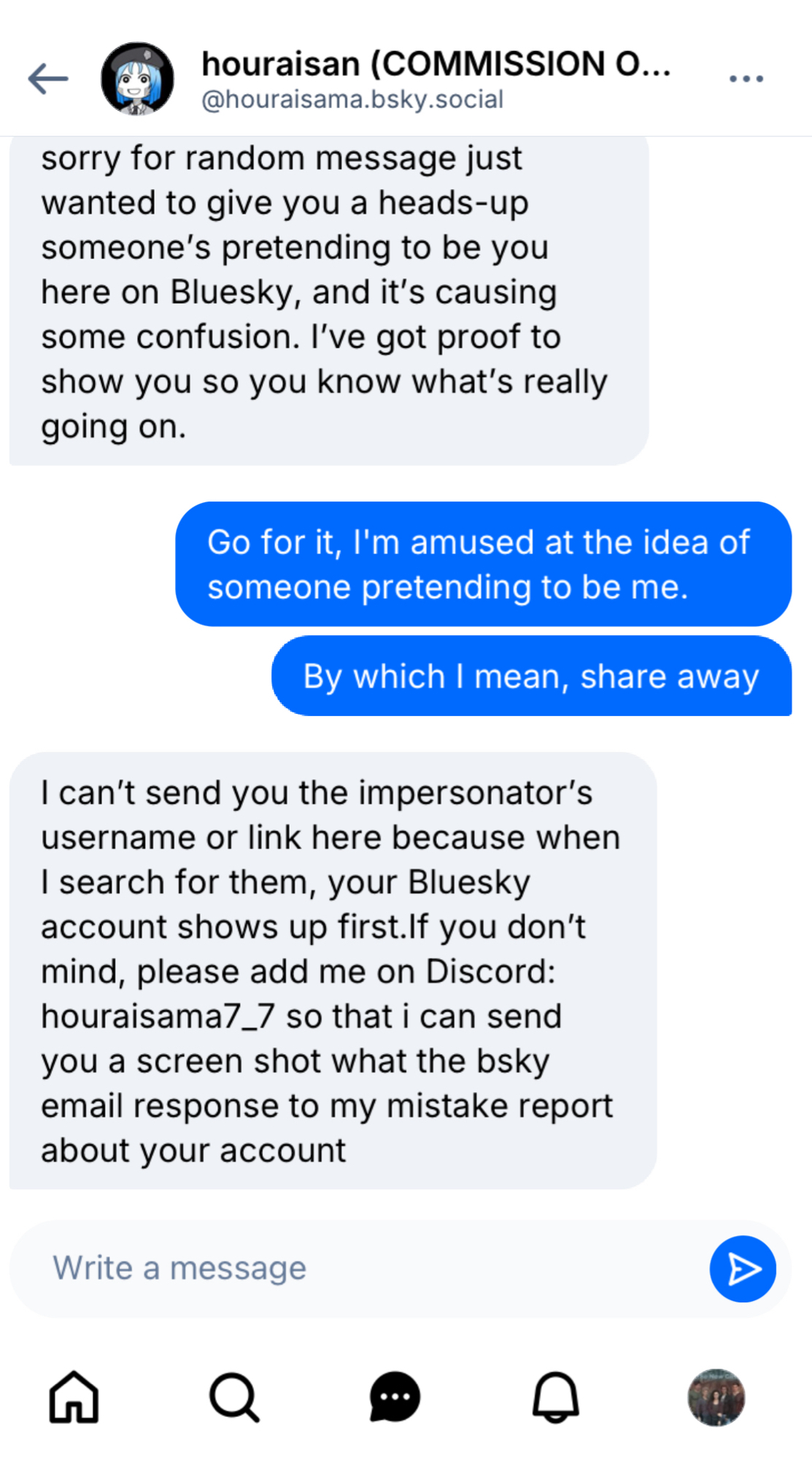Screen dimensions: 812x1460
Task: Go back to the chat list
Action: click(48, 79)
